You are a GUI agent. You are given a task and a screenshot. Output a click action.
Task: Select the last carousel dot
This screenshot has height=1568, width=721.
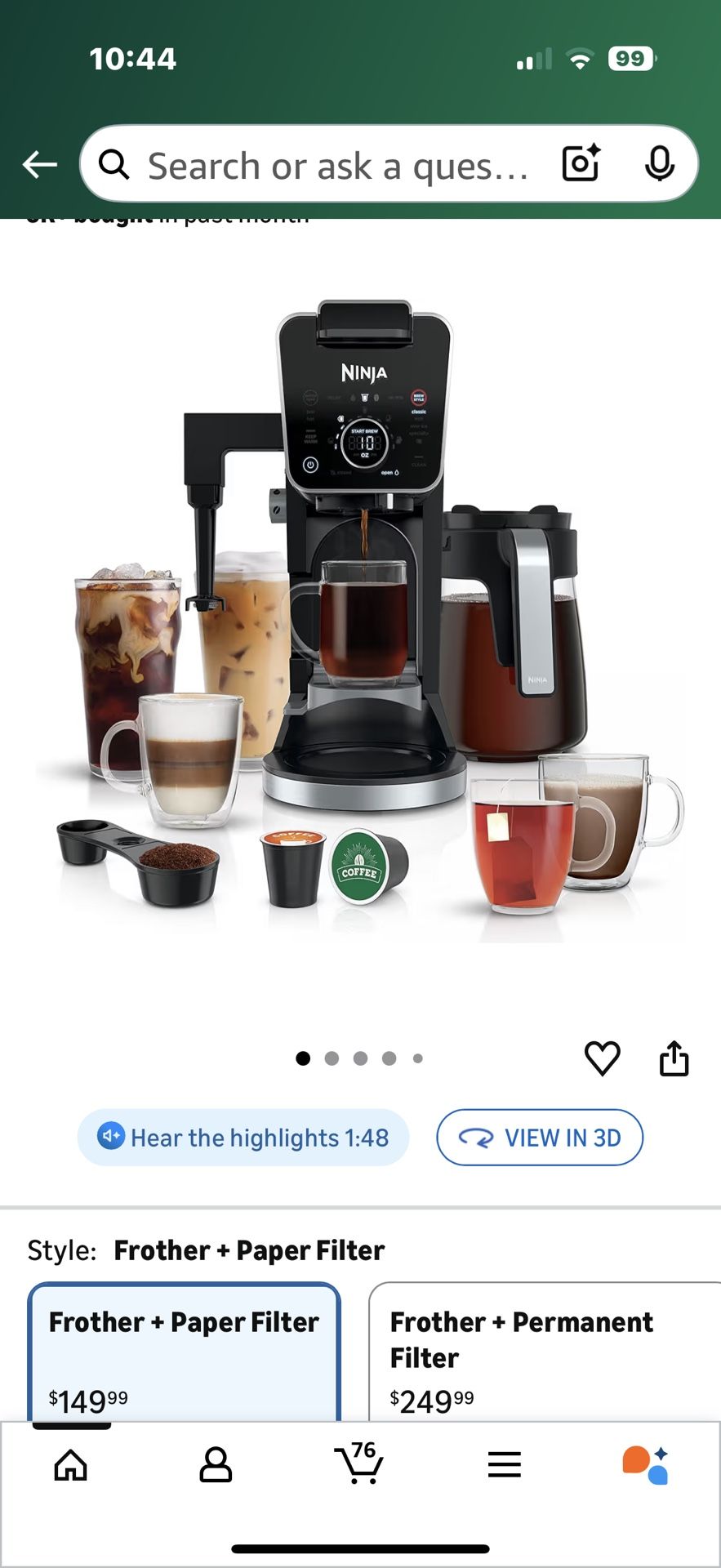point(418,1058)
